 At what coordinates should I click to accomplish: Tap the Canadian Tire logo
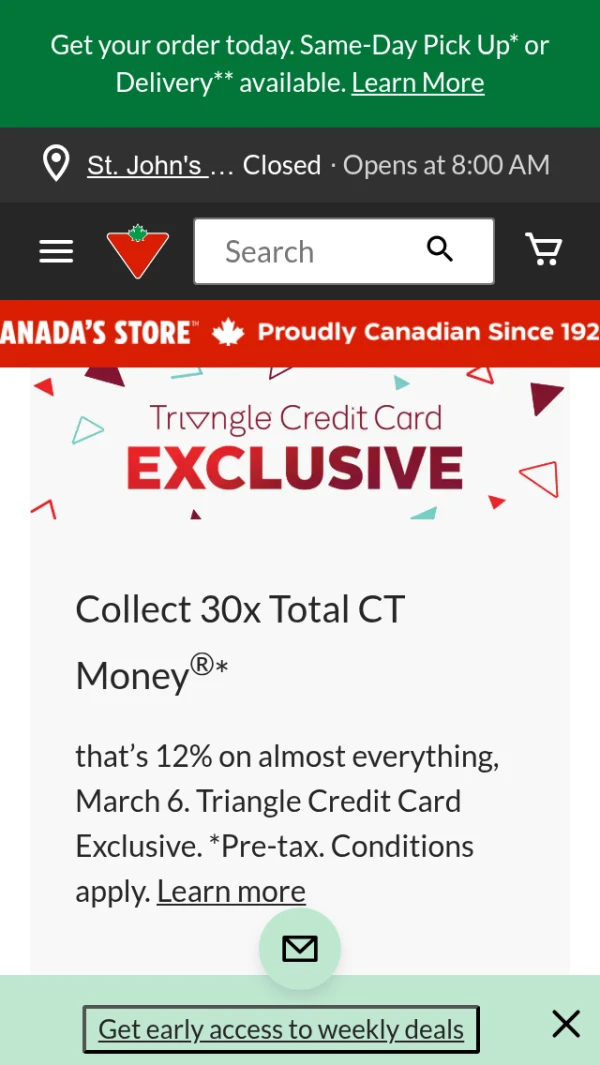138,251
